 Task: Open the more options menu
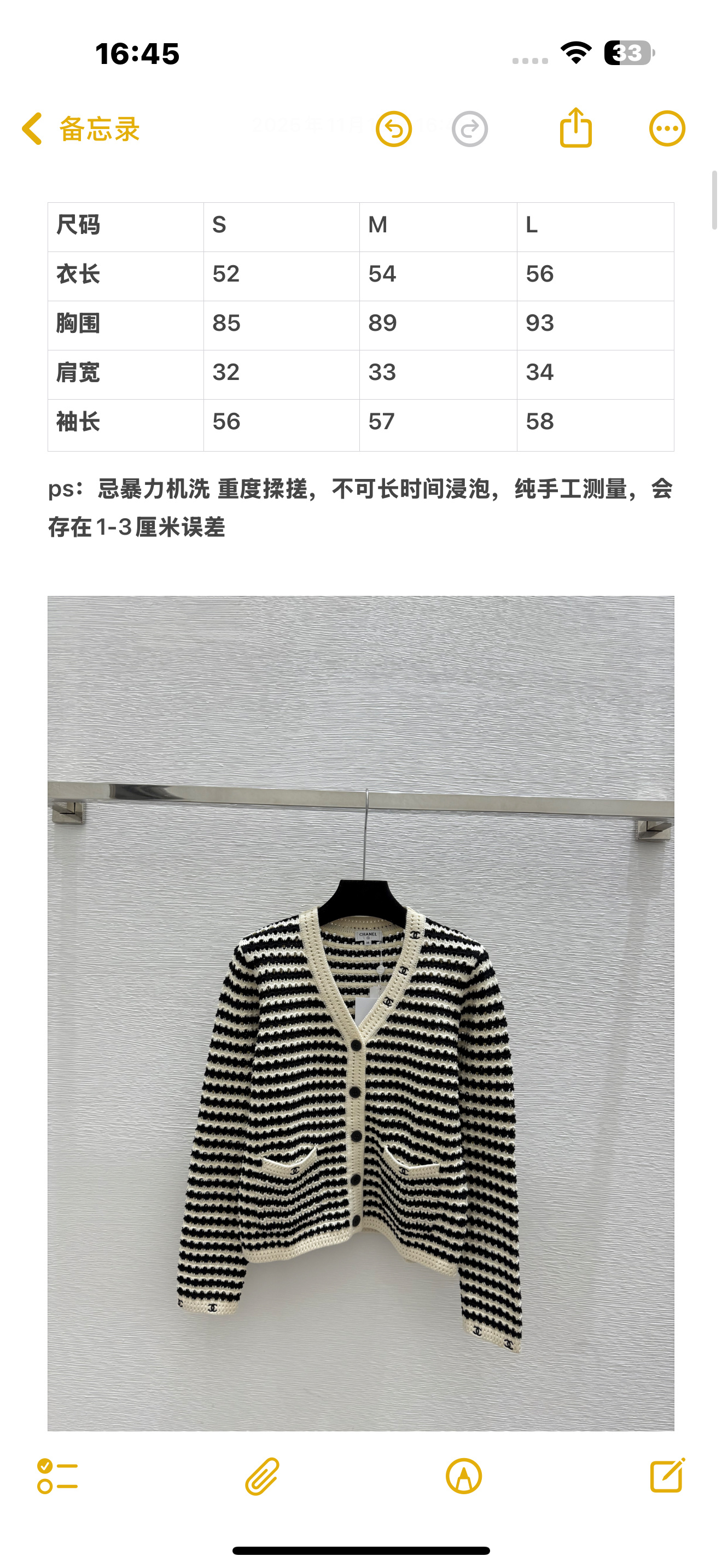(667, 129)
